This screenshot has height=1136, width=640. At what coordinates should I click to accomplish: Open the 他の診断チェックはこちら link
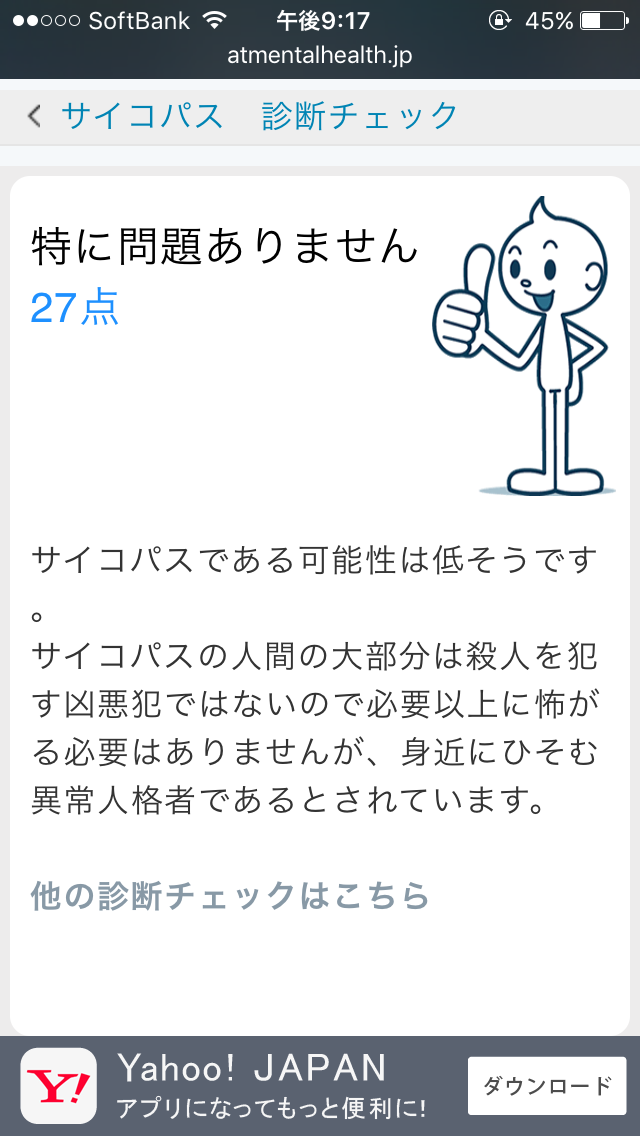(x=230, y=895)
